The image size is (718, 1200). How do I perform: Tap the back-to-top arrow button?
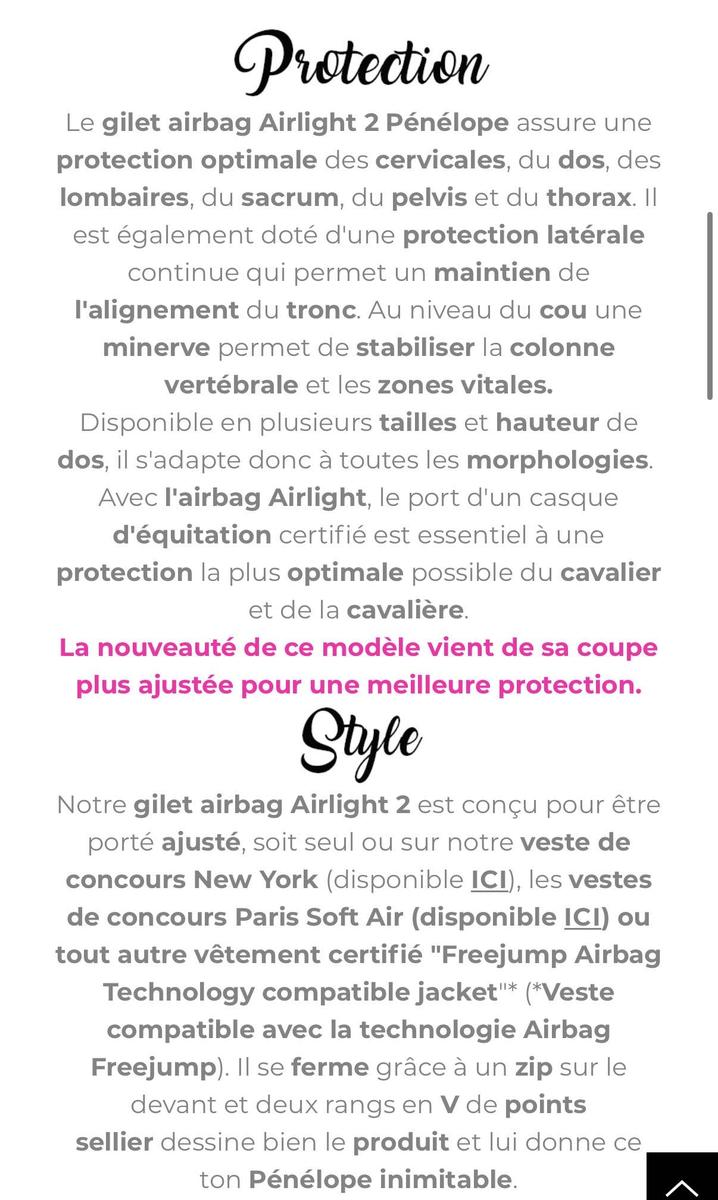tap(682, 1178)
